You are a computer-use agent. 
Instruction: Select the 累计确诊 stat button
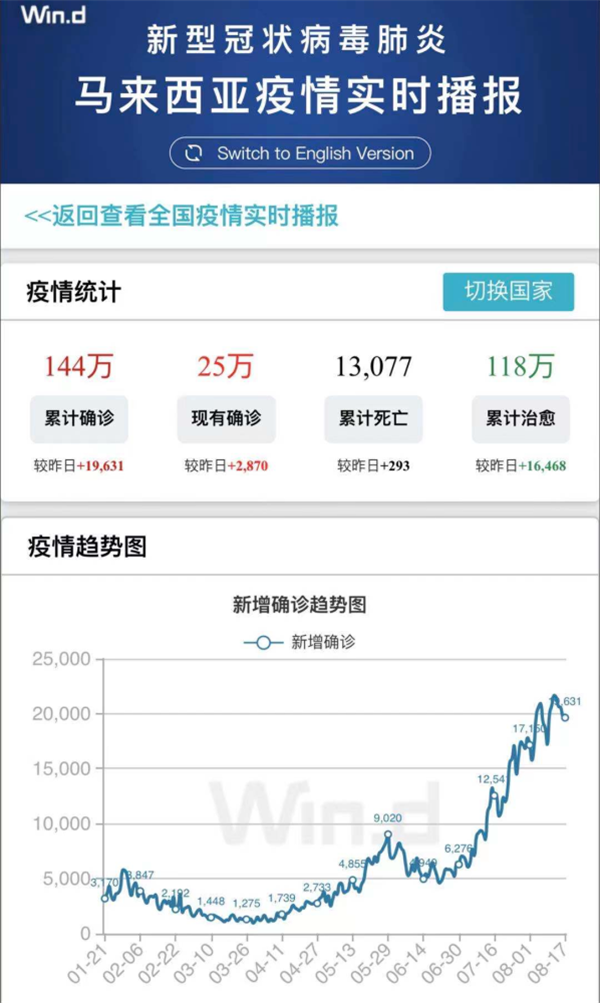tap(79, 418)
